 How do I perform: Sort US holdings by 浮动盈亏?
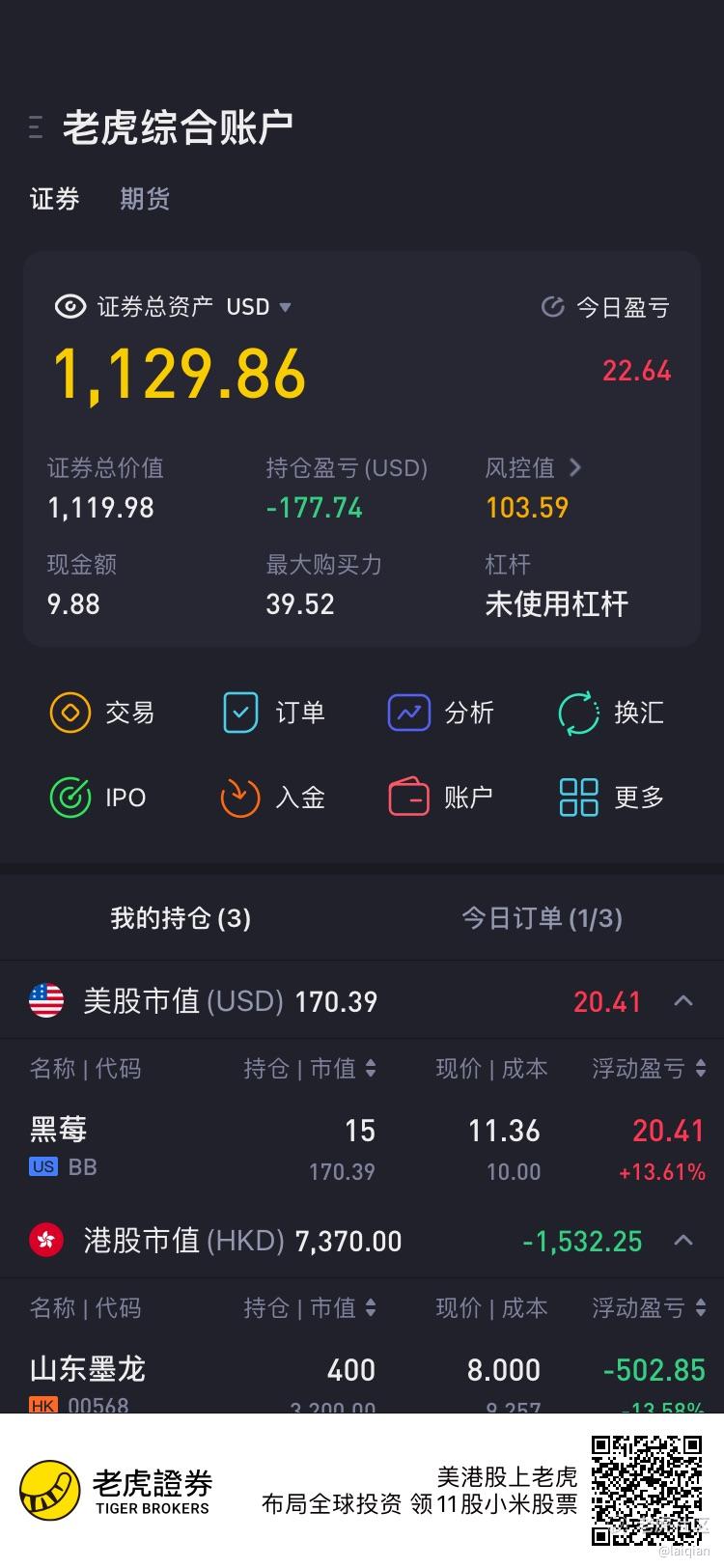(649, 1069)
